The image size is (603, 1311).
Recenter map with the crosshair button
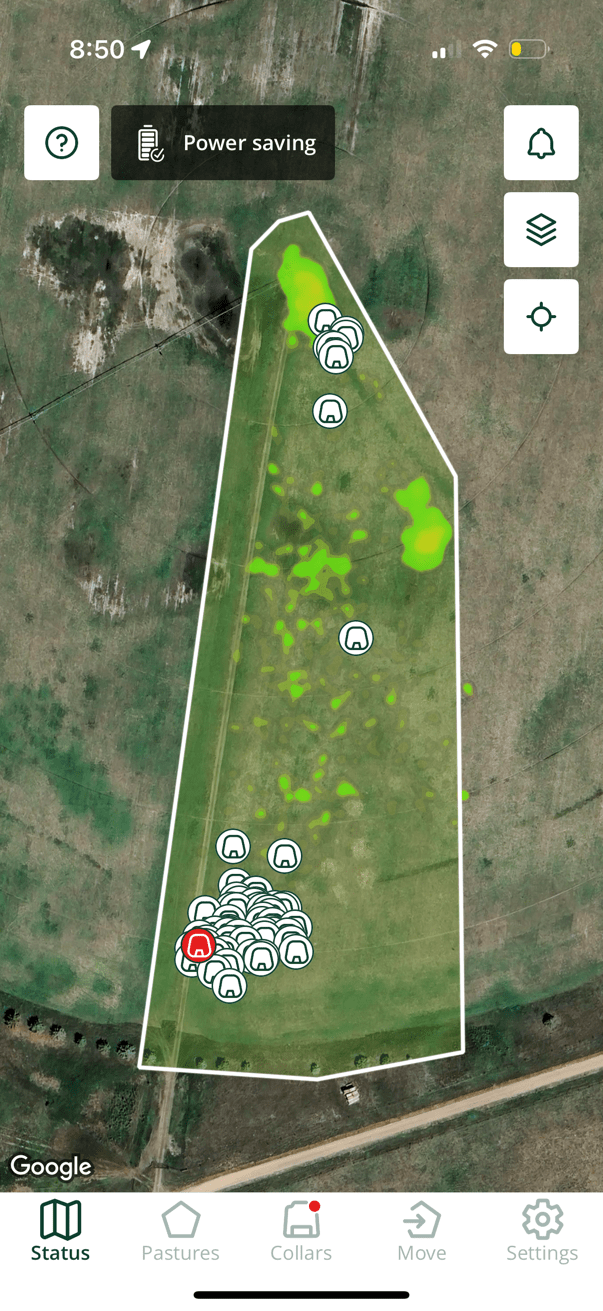[x=541, y=317]
